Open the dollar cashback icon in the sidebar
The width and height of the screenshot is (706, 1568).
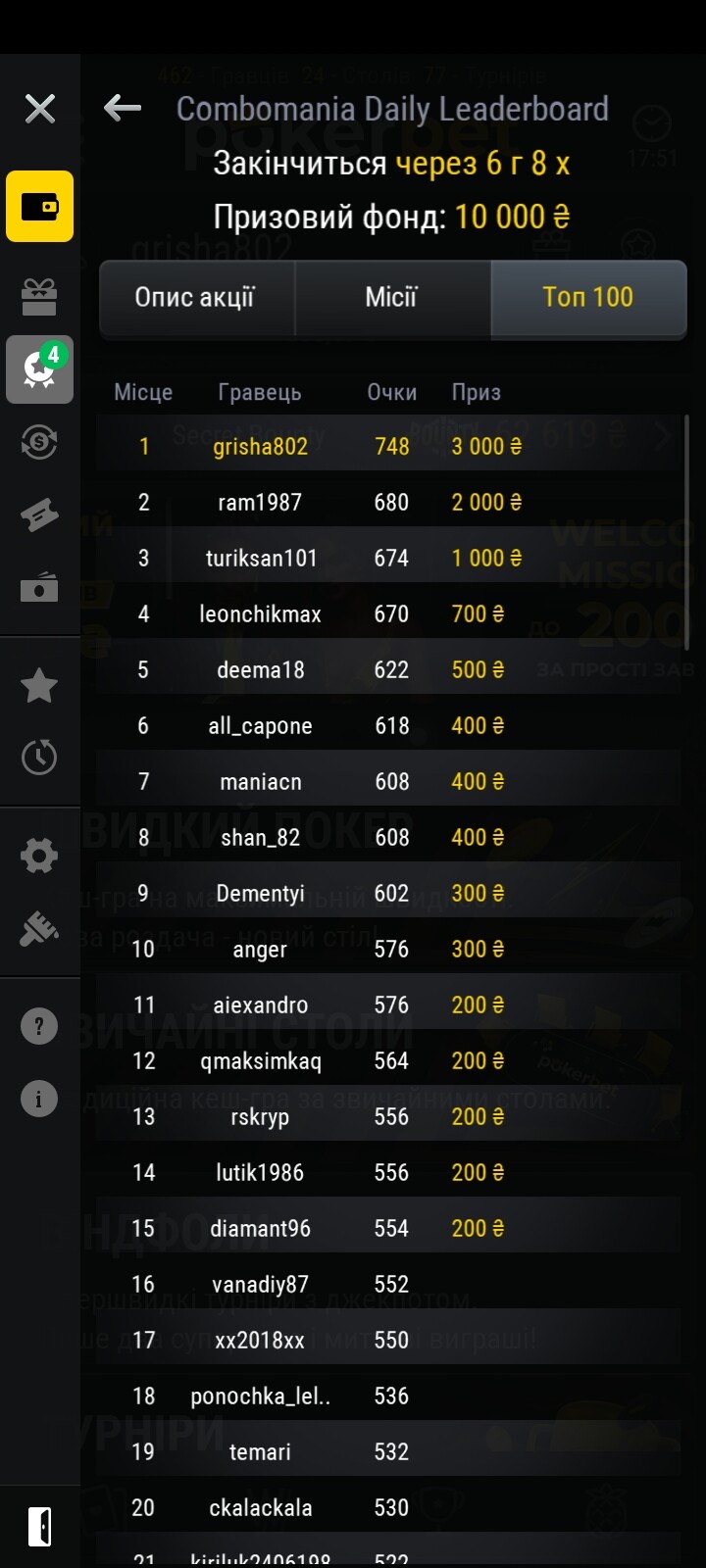pos(39,442)
